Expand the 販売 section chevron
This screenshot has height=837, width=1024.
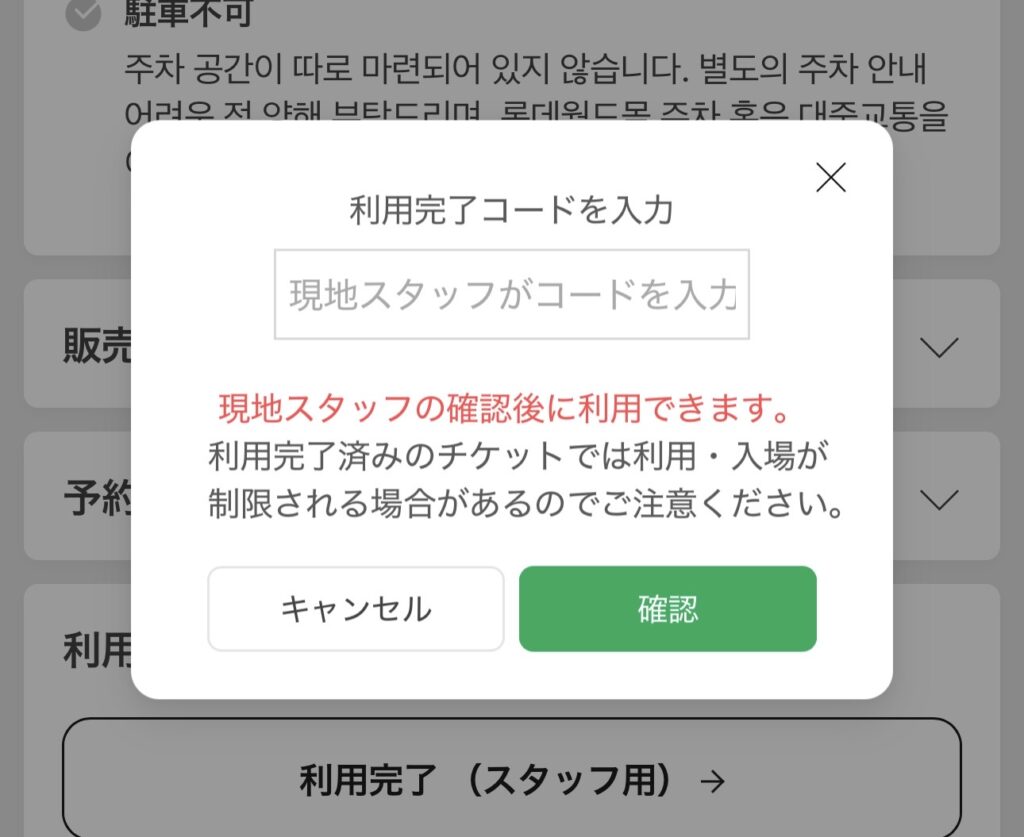pyautogui.click(x=939, y=347)
